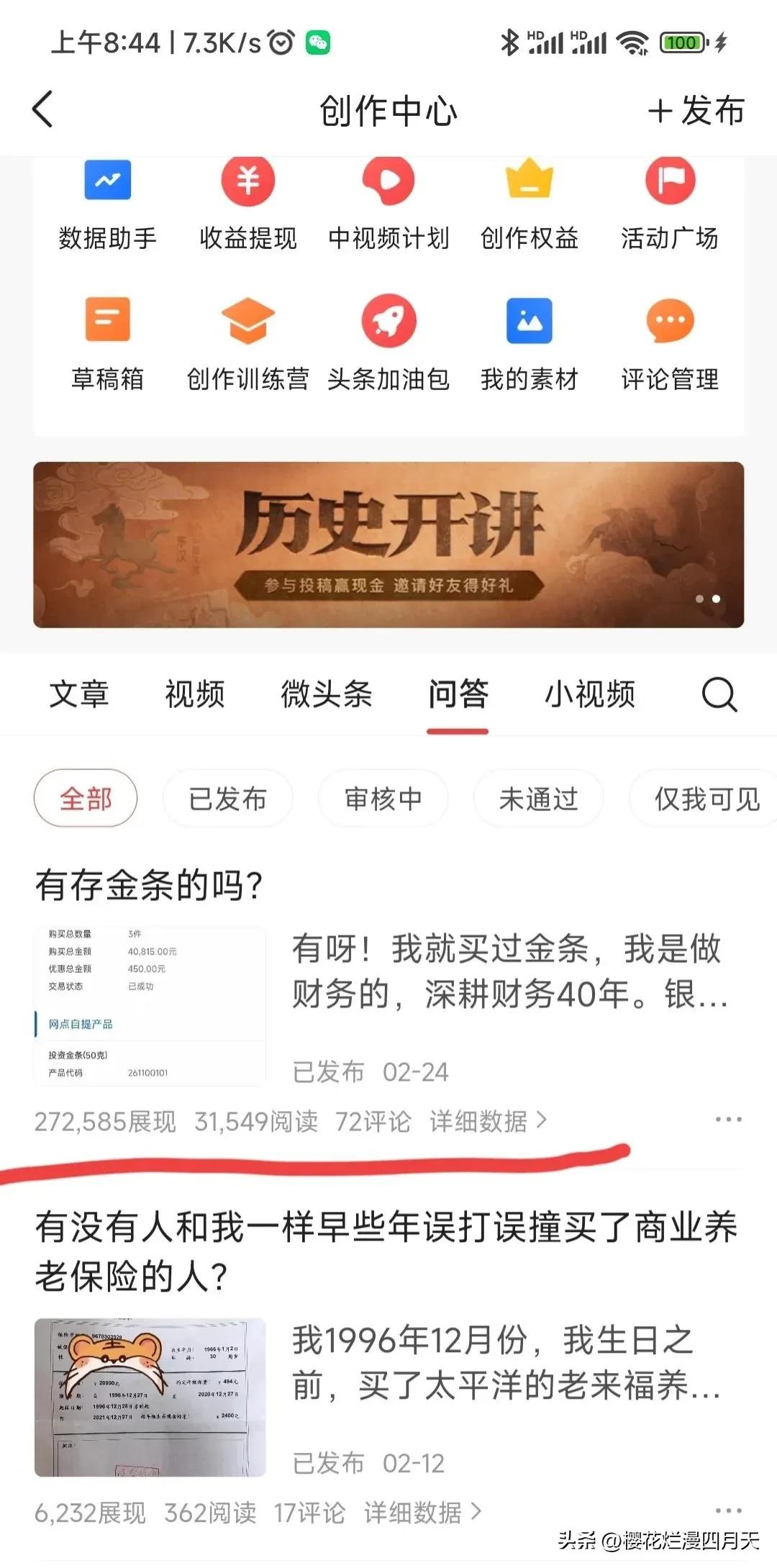This screenshot has width=777, height=1568.
Task: Expand 详细数据 for the gold bar answer
Action: pyautogui.click(x=488, y=1120)
